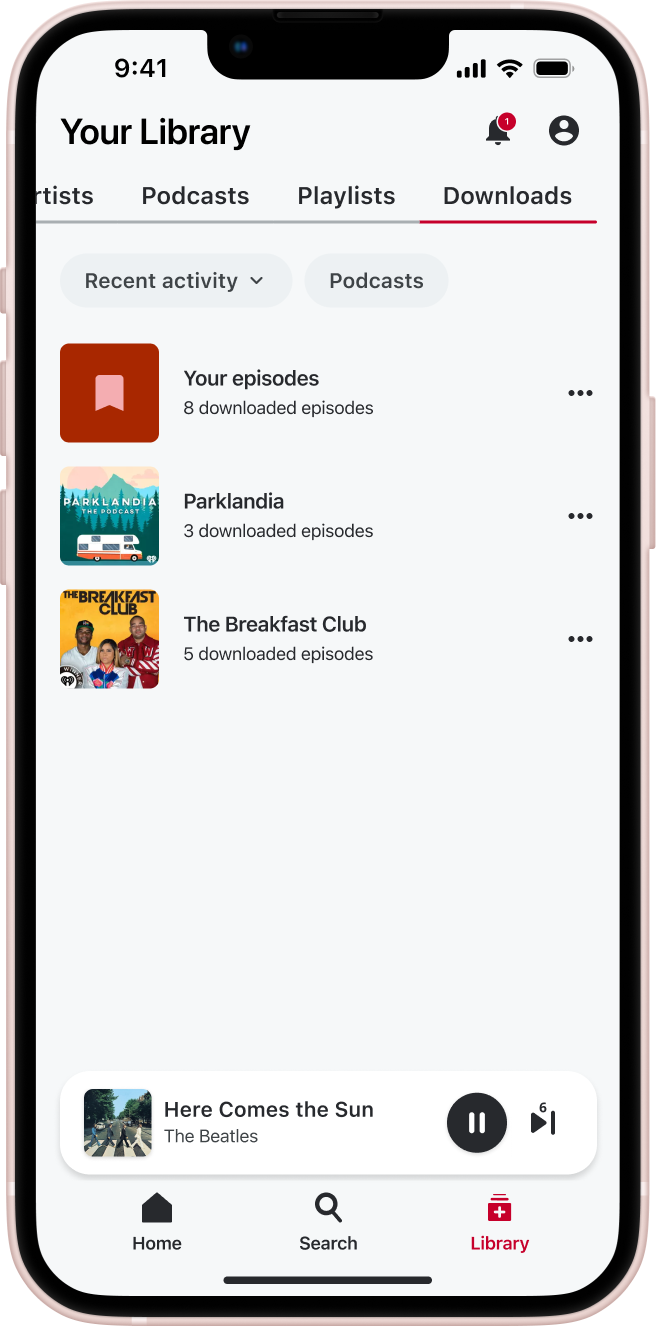Open more options for The Breakfast Club

click(x=580, y=639)
